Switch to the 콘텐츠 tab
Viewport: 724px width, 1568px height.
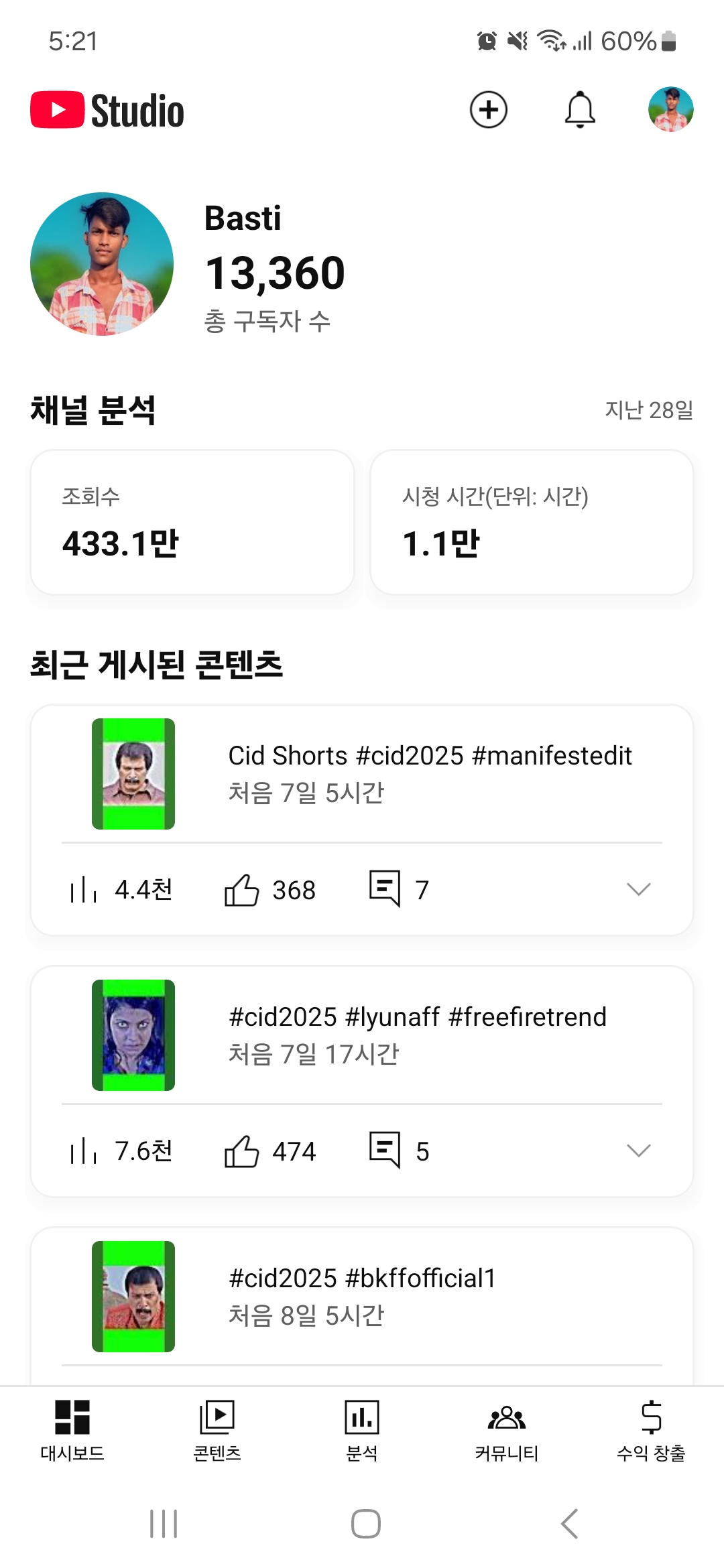217,1430
